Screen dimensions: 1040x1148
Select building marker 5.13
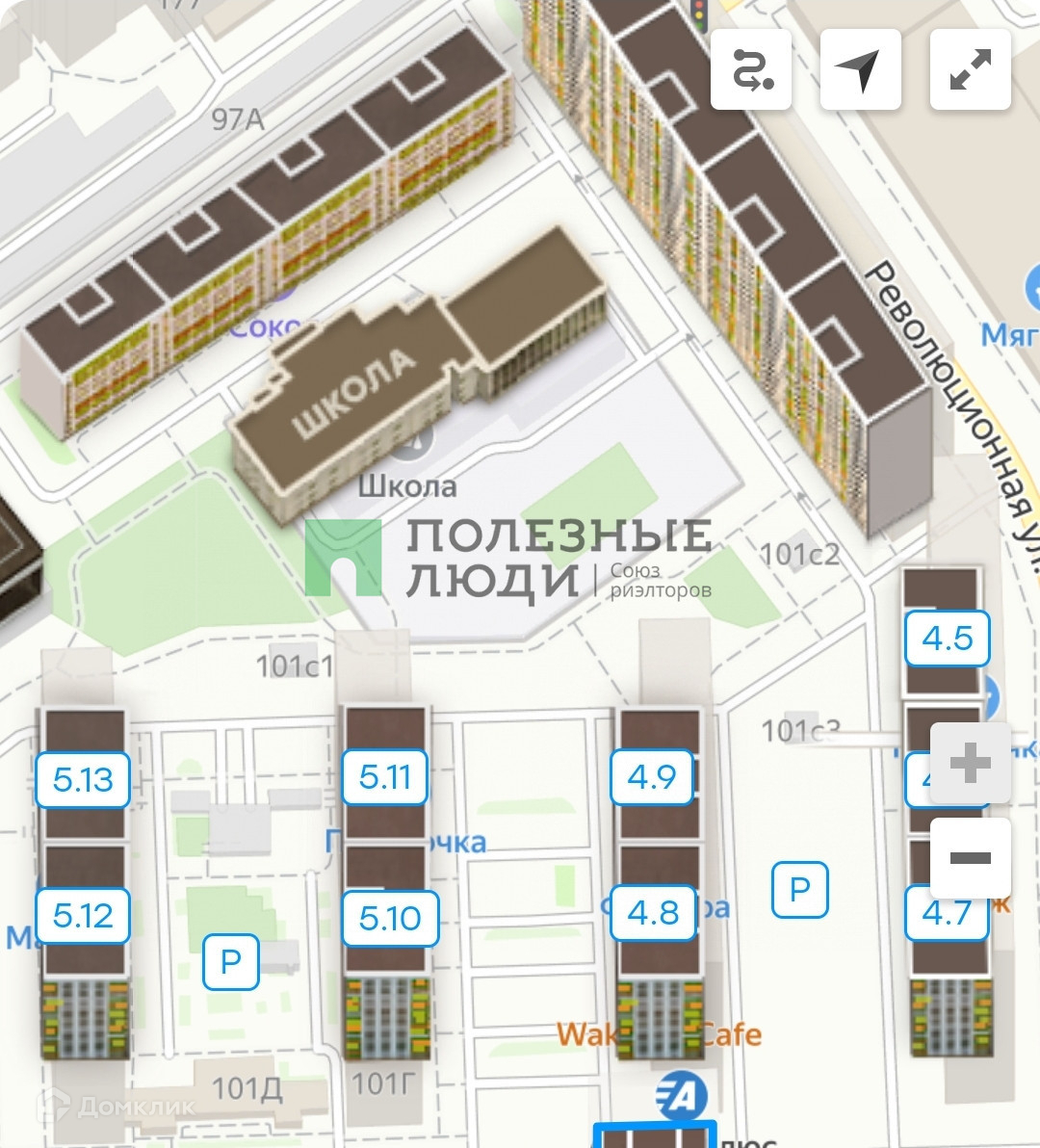[x=83, y=780]
